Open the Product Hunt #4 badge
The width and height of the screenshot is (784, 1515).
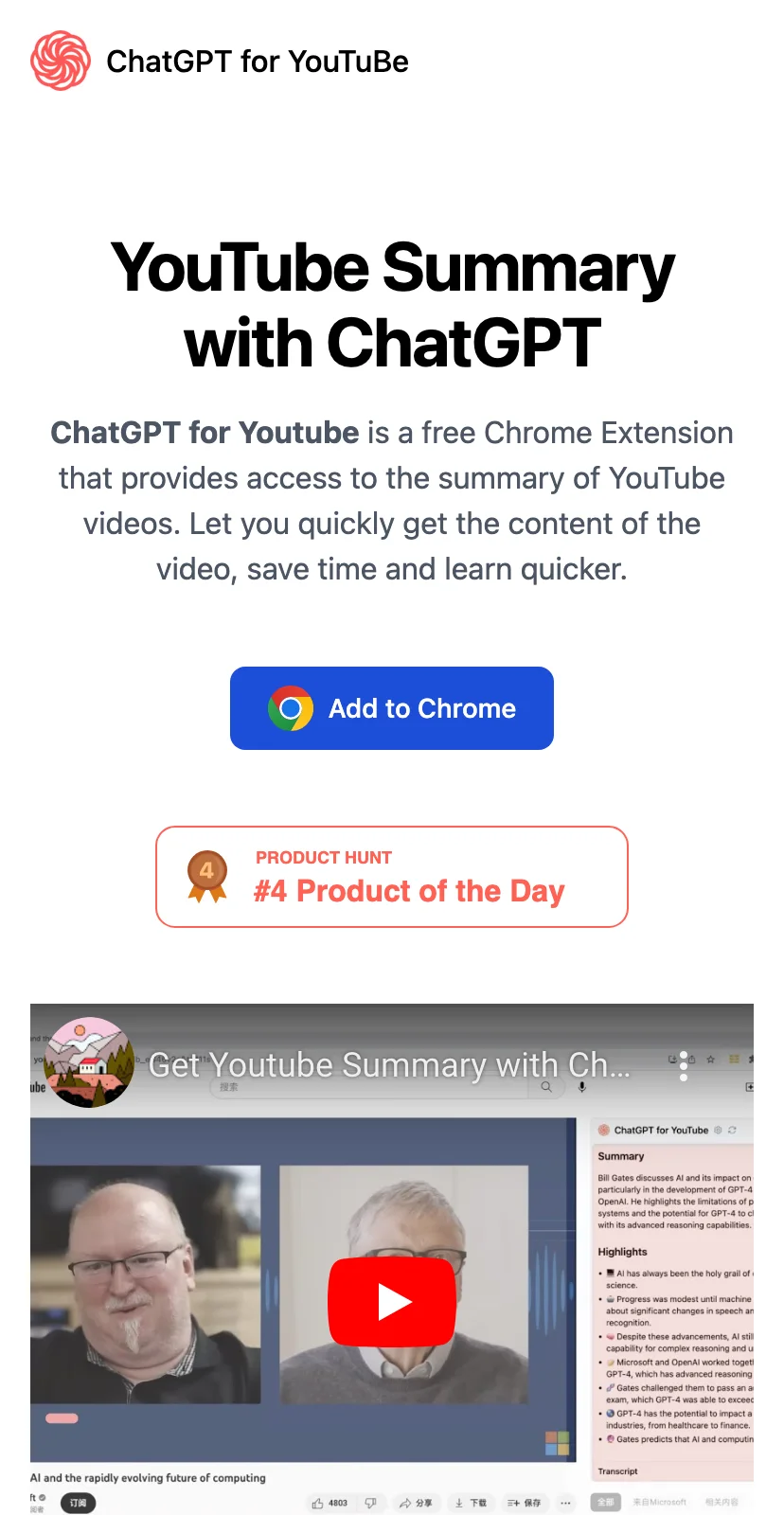(x=392, y=877)
